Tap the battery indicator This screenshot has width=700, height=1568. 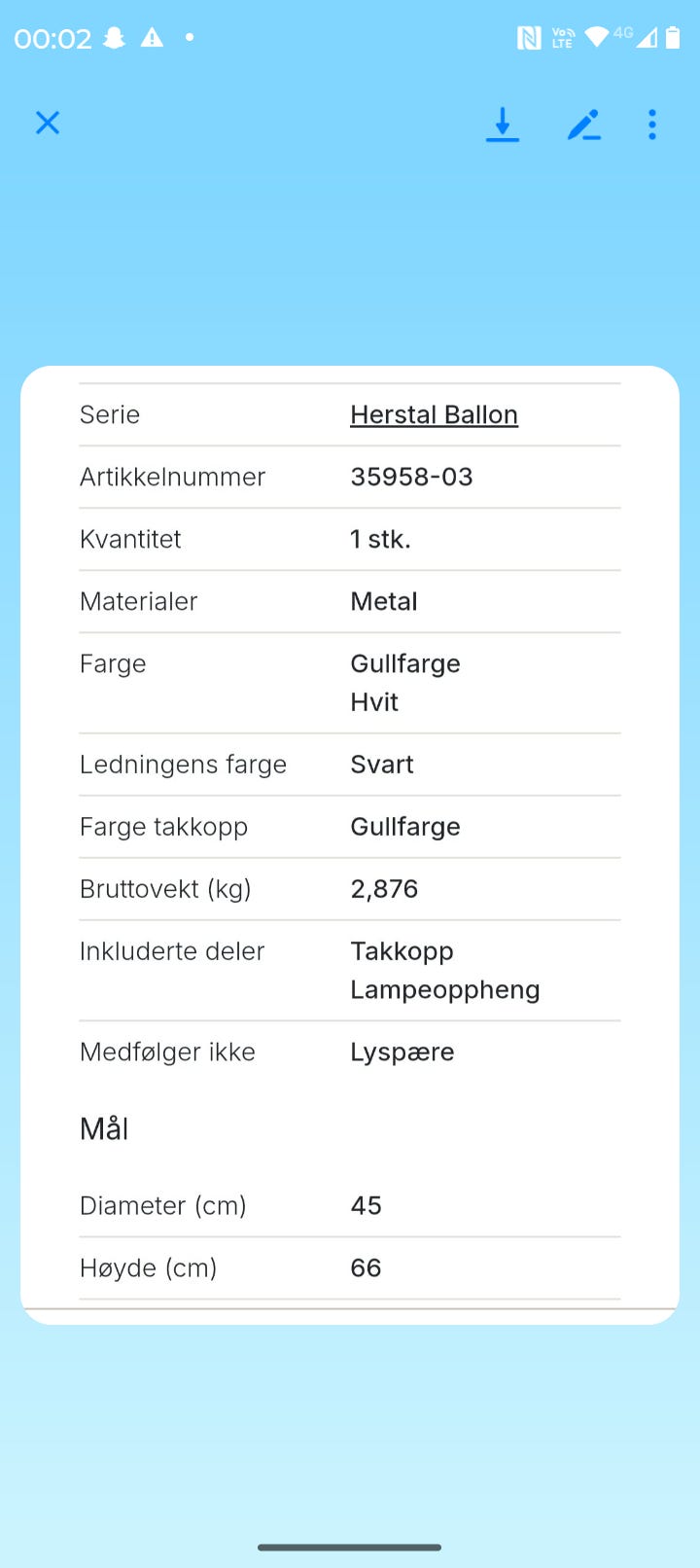click(x=673, y=39)
